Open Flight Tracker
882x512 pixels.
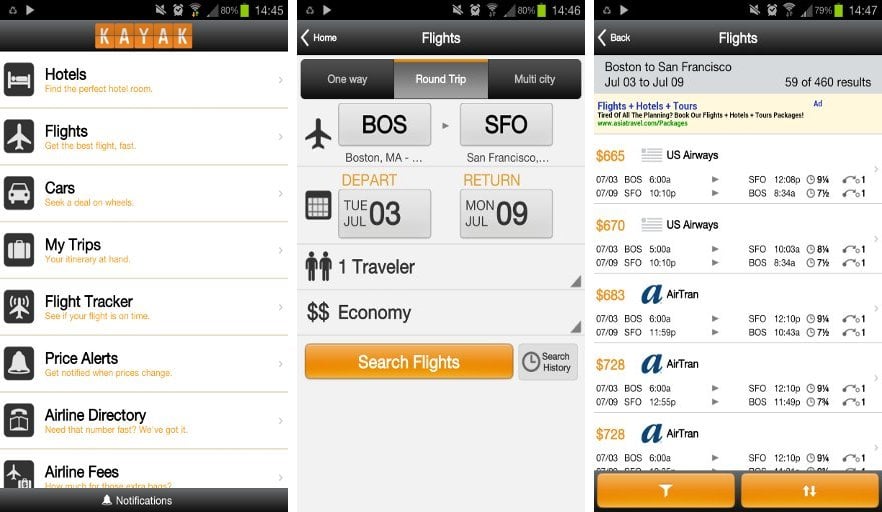[x=143, y=307]
